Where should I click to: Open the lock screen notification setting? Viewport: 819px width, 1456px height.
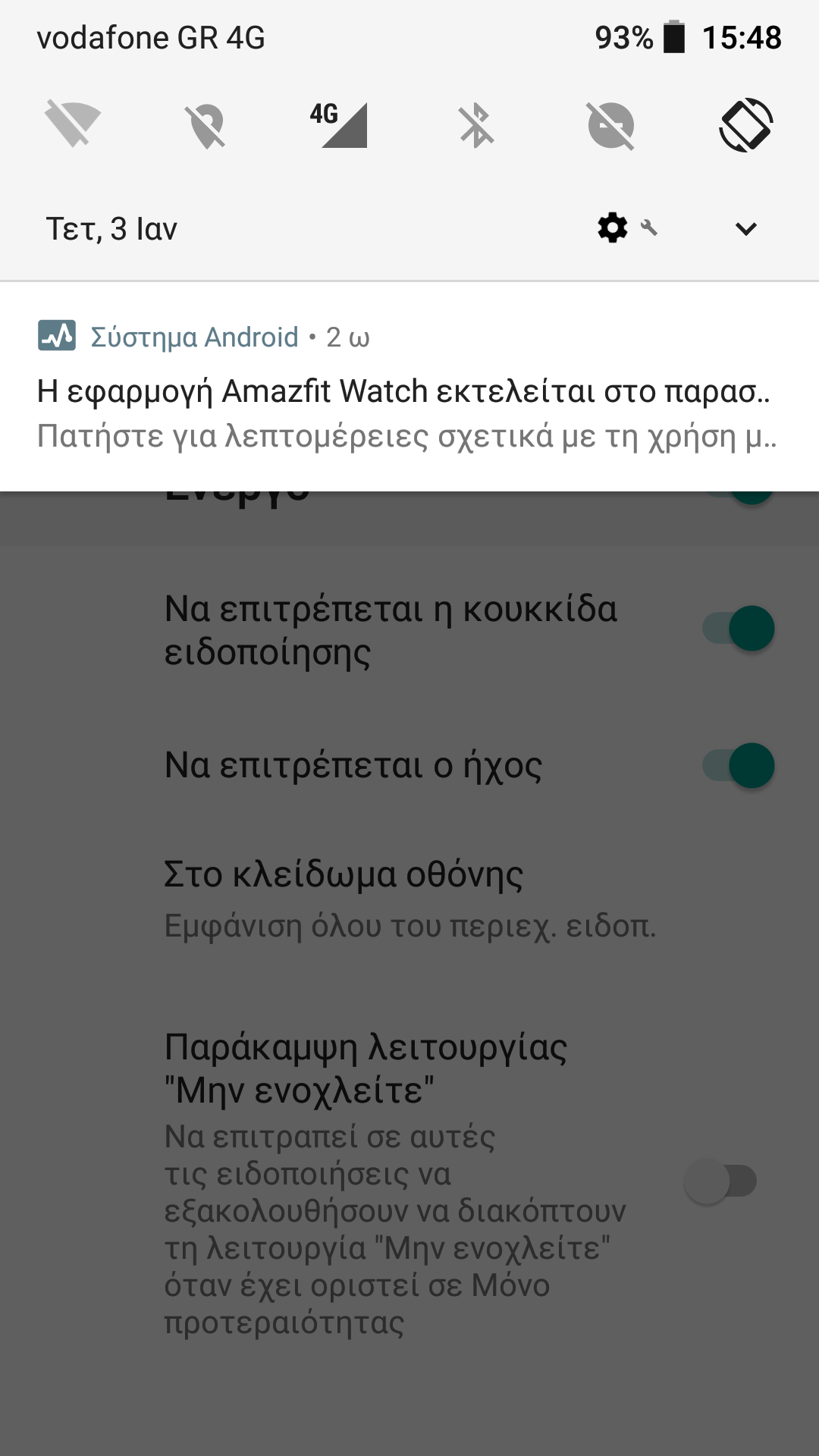point(409,899)
